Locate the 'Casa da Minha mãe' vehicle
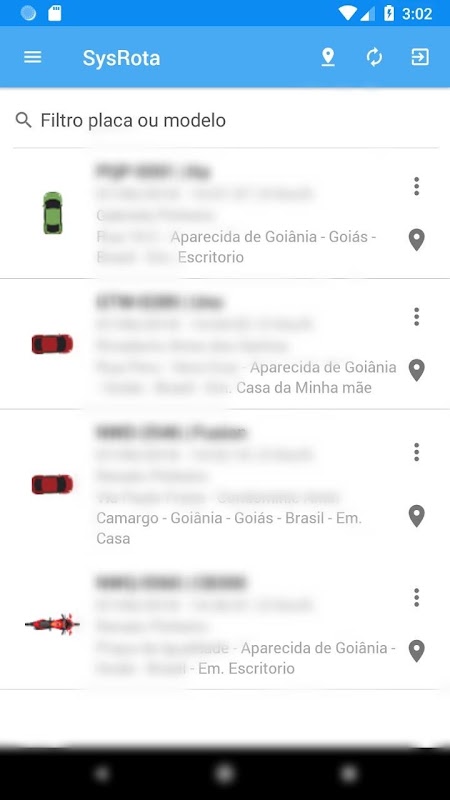Image resolution: width=450 pixels, height=800 pixels. 417,370
